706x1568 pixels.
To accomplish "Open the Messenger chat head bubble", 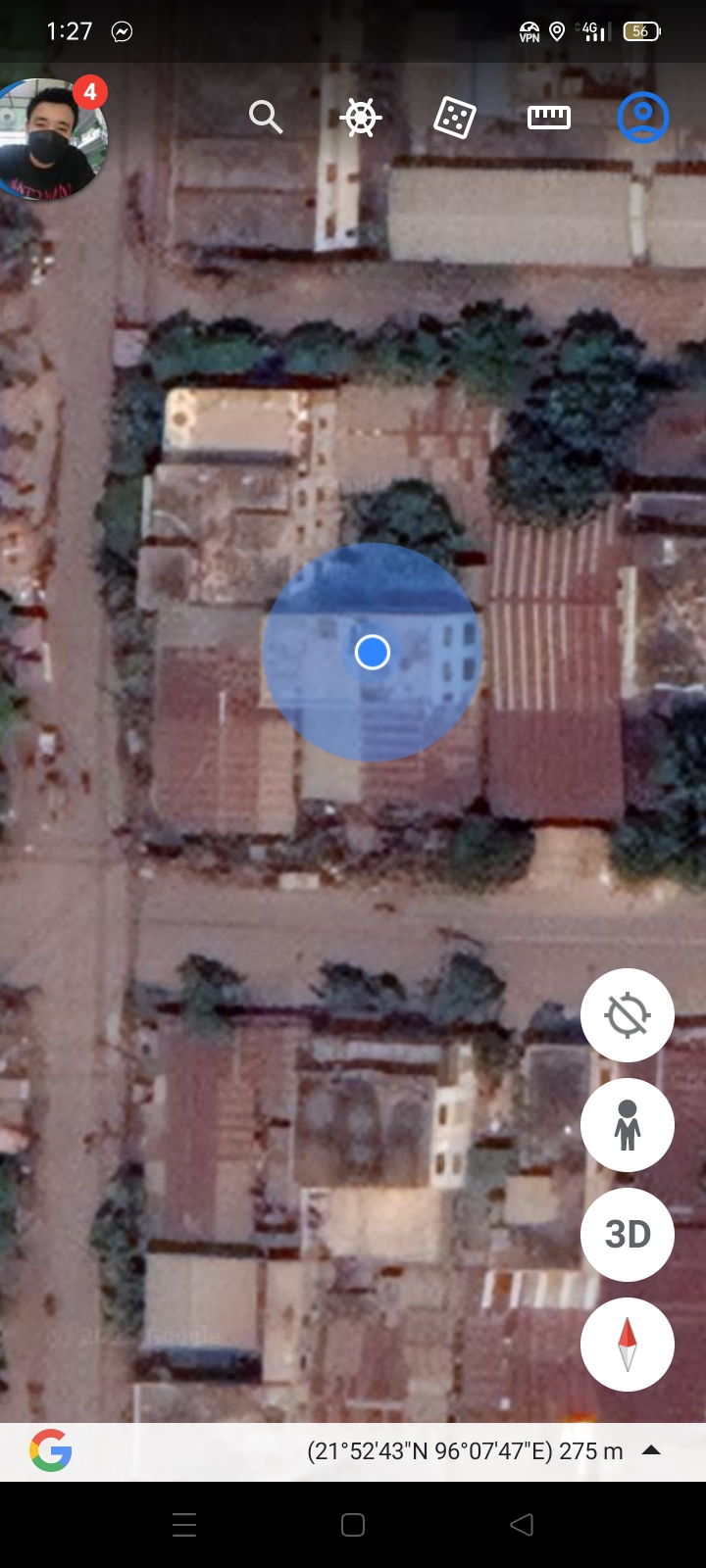I will pos(51,139).
